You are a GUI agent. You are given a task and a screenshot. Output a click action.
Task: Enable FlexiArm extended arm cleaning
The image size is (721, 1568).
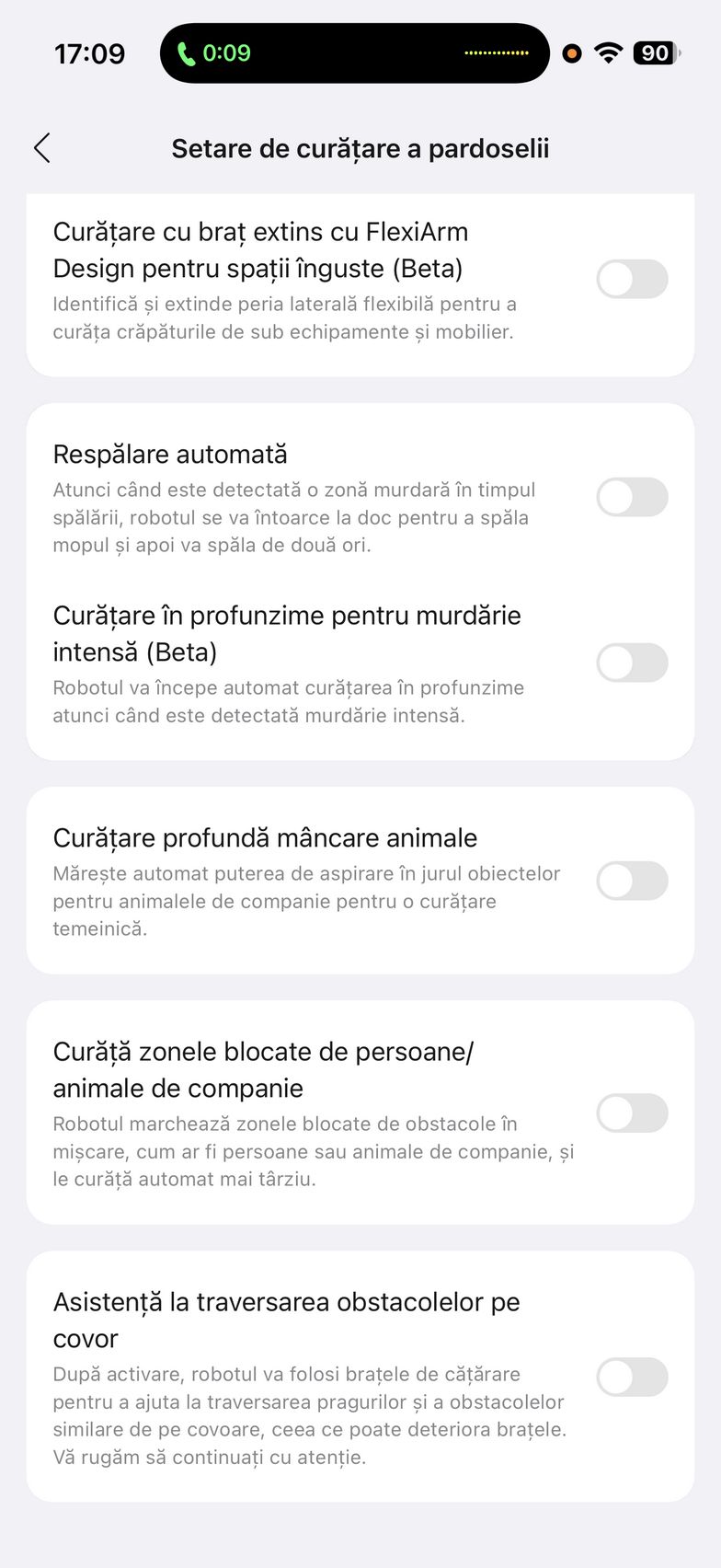[632, 279]
